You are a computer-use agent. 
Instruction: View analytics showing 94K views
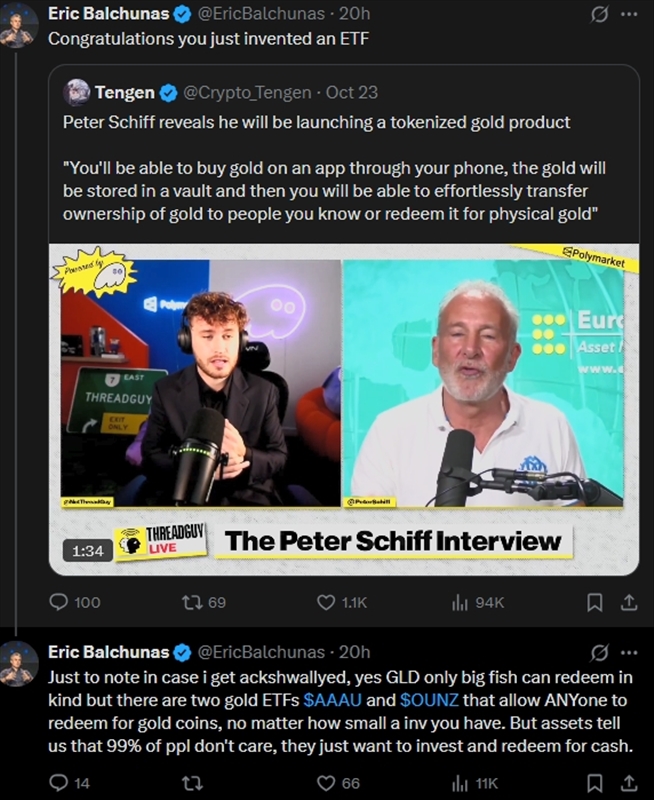(x=461, y=602)
